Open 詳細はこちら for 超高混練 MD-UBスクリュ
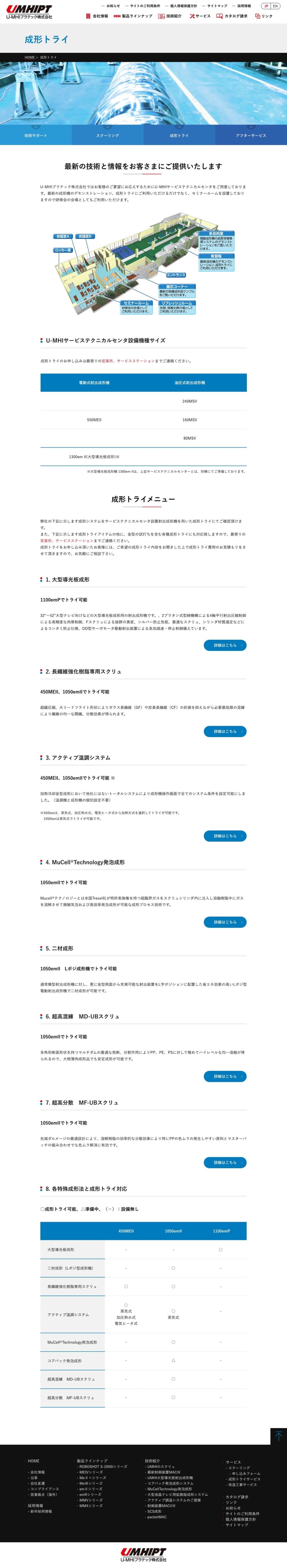Screen dimensions: 287x1568 coord(225,1076)
